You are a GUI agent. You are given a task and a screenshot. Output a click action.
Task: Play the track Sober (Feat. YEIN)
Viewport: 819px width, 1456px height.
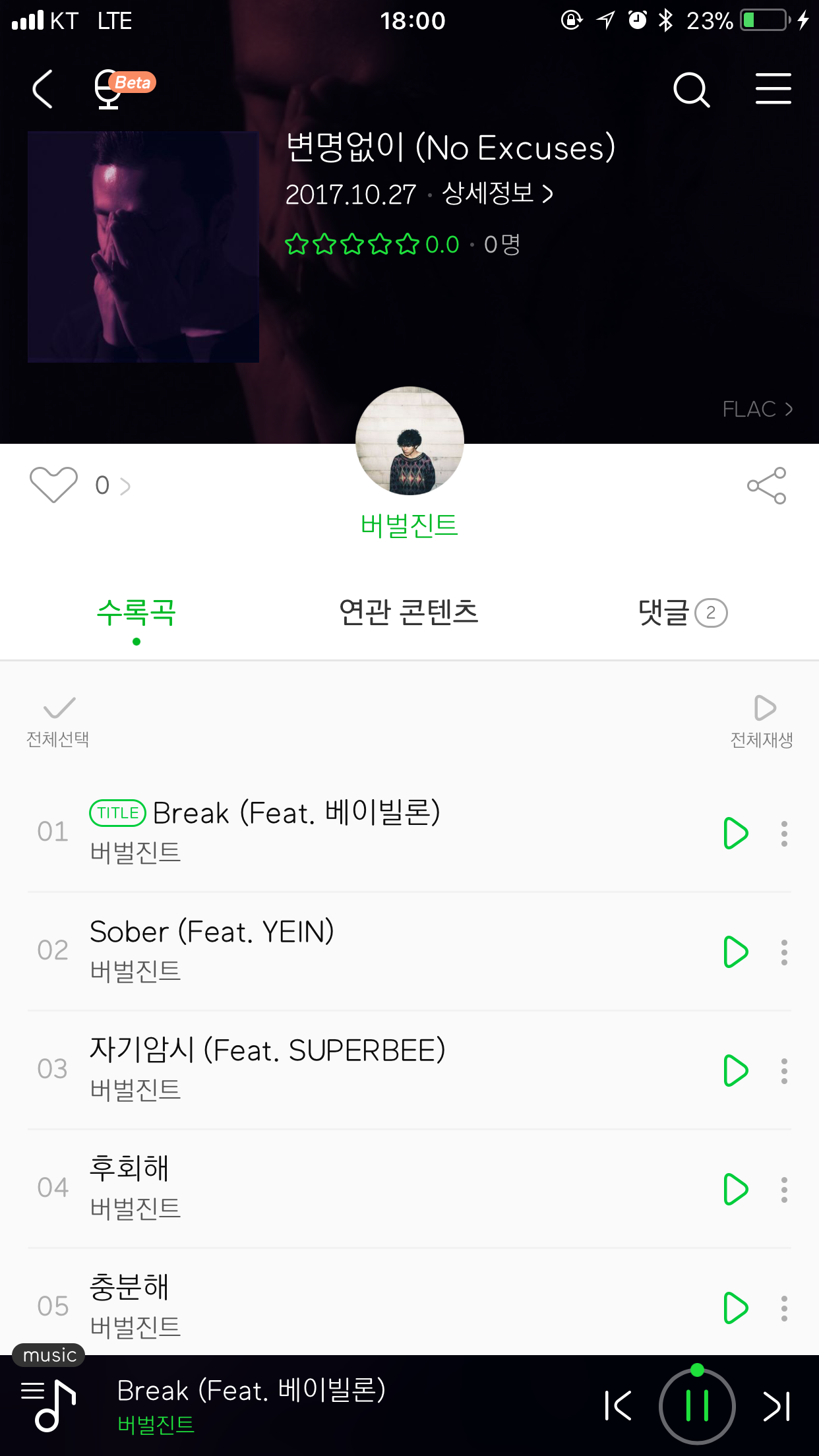[x=735, y=952]
